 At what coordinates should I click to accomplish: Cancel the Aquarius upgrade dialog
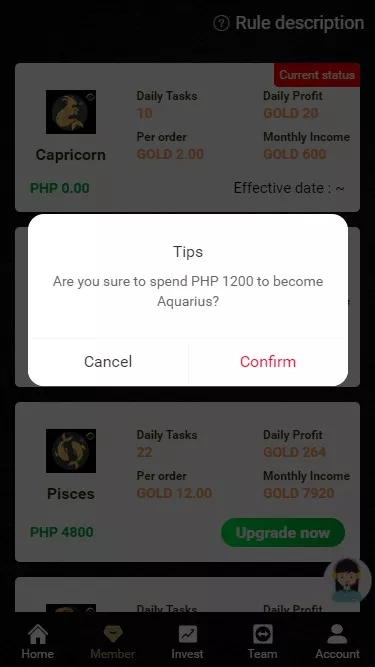tap(108, 362)
